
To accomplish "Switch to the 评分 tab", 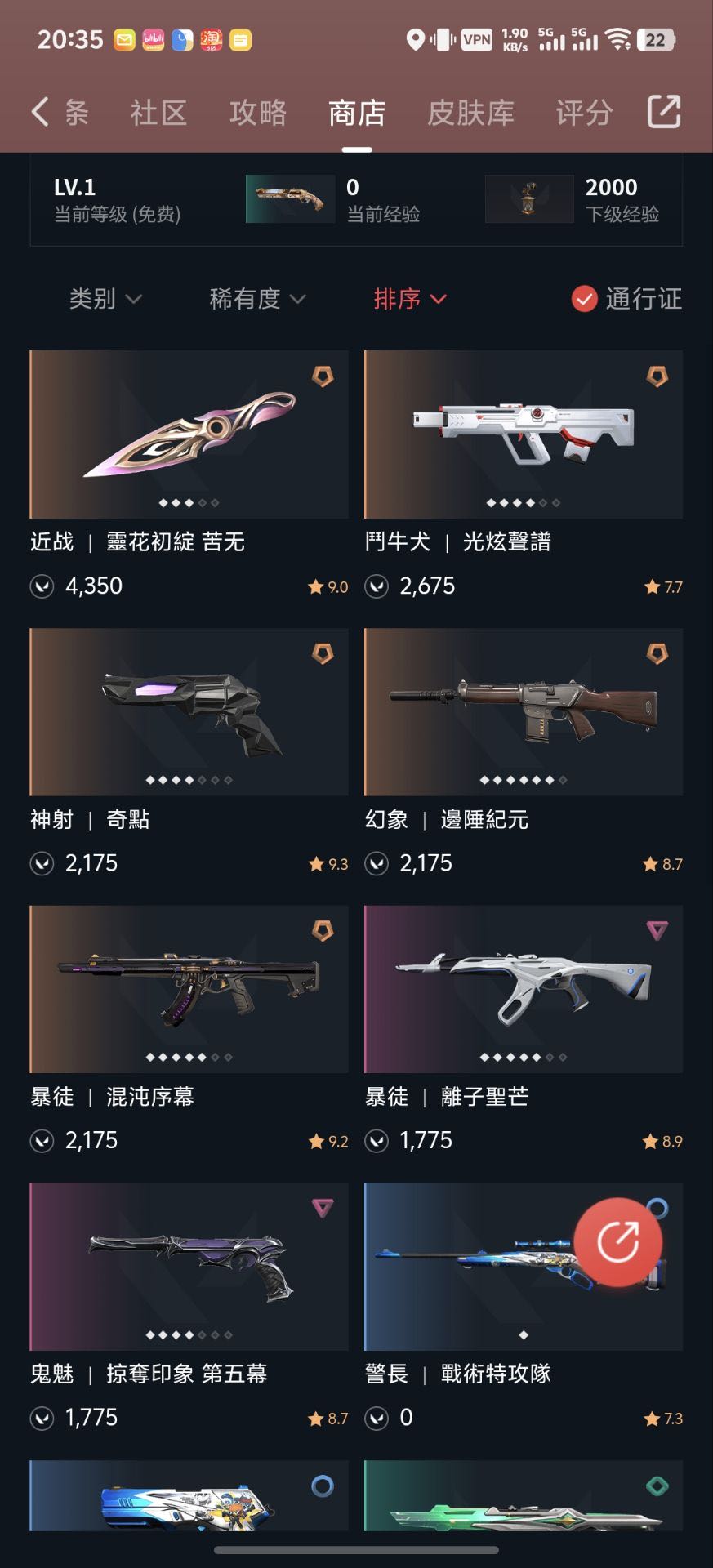I will [x=584, y=113].
